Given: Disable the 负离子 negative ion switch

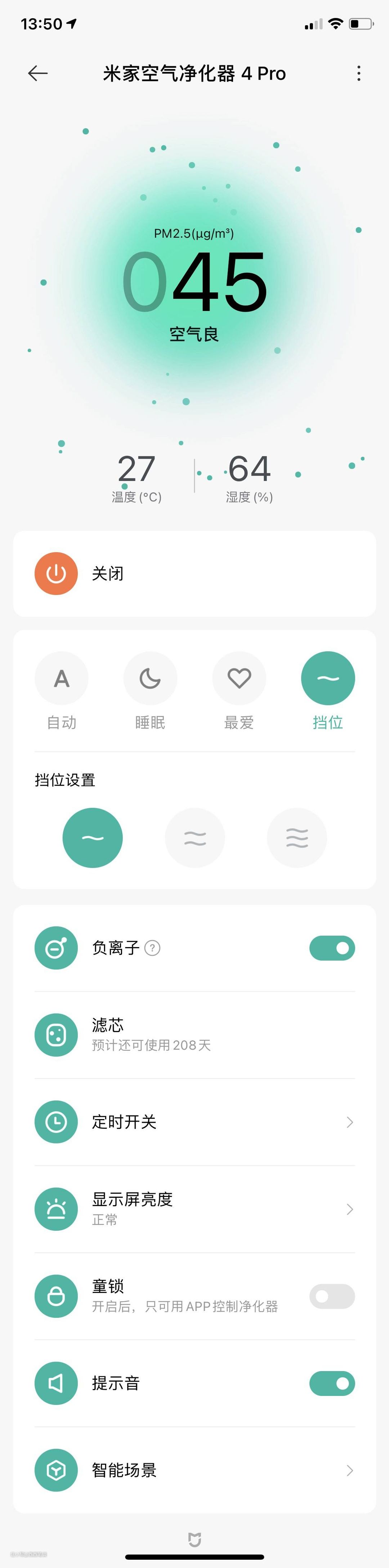Looking at the screenshot, I should 332,948.
